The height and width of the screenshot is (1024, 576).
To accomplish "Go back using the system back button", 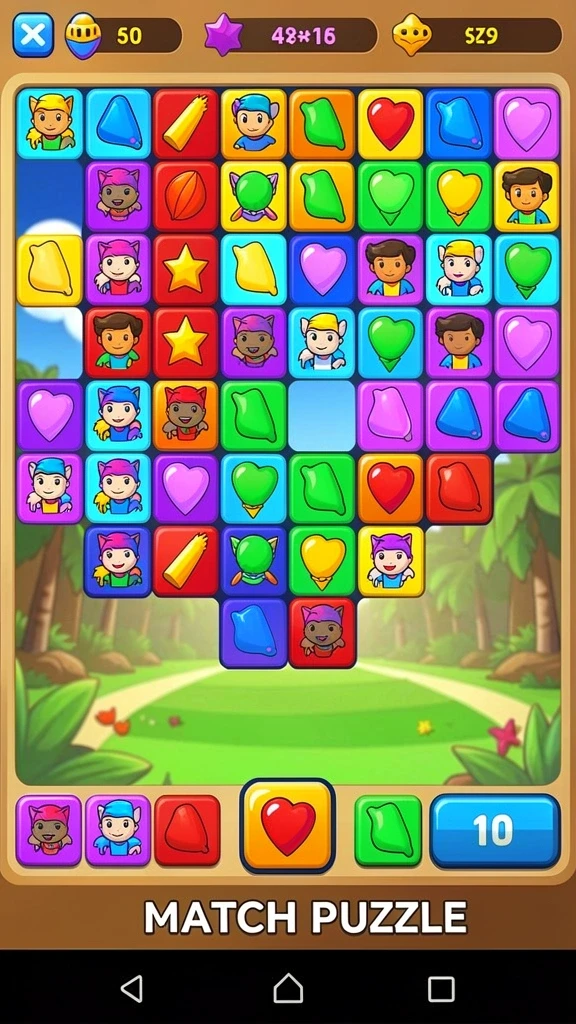I will click(x=133, y=989).
